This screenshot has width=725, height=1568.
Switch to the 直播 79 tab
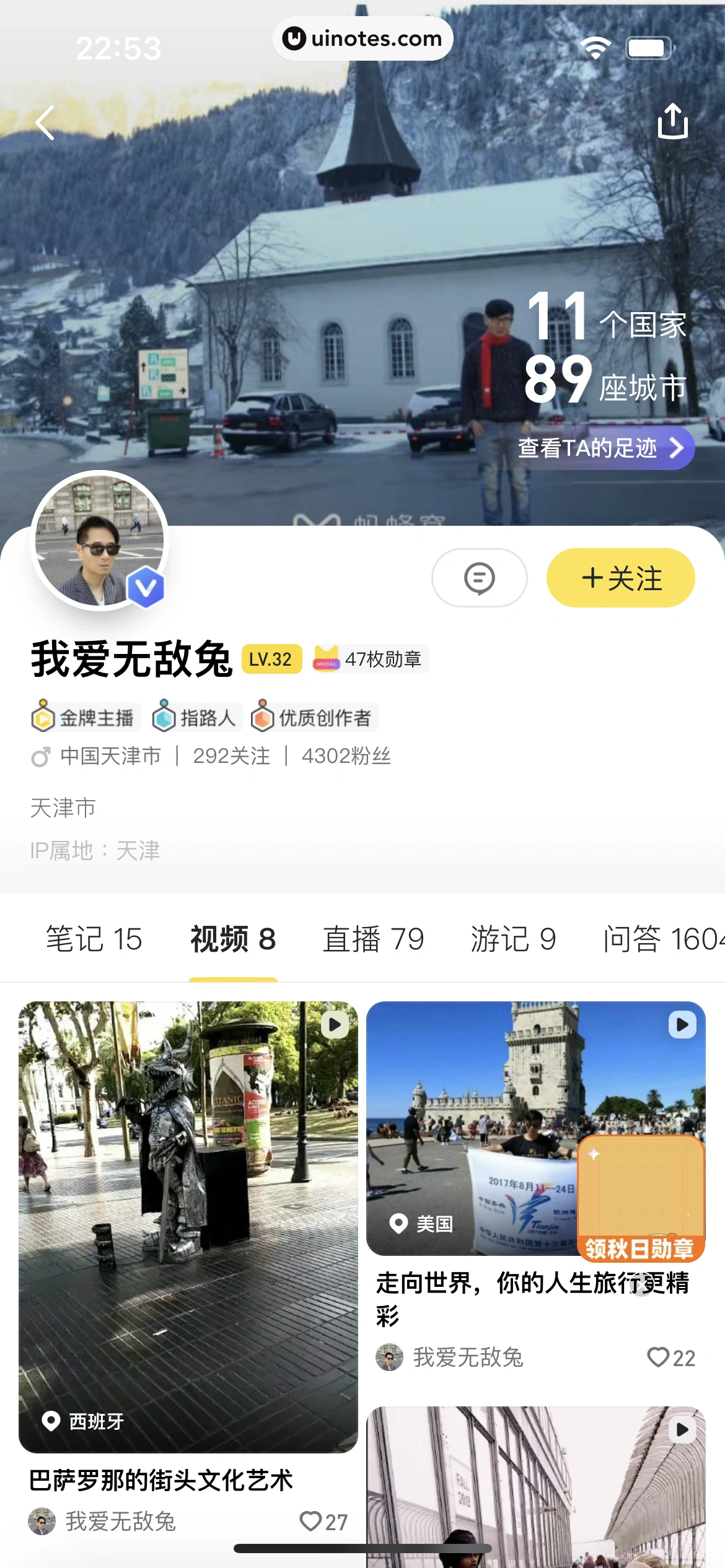pos(373,939)
